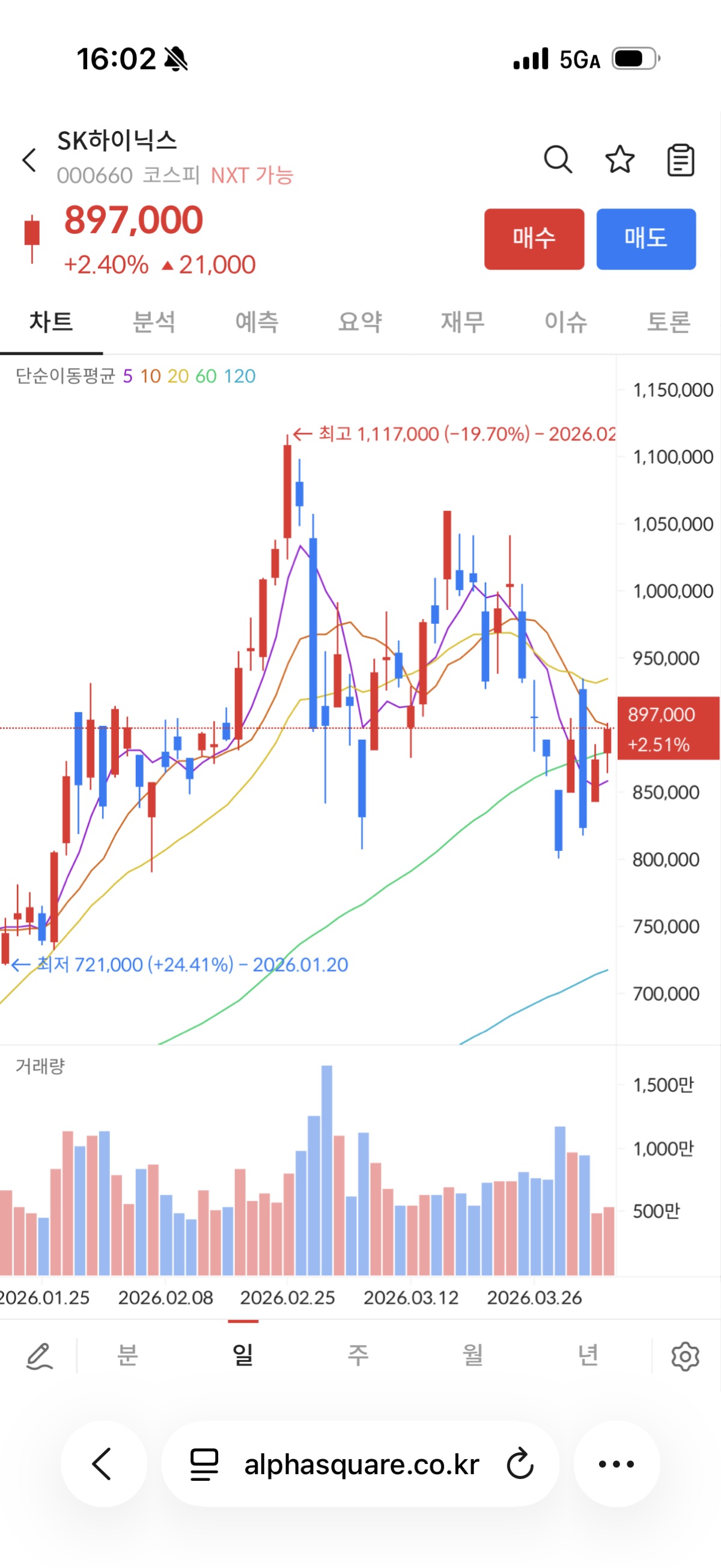Add SK하이닉스 to favorites star
This screenshot has width=721, height=1568.
point(619,160)
